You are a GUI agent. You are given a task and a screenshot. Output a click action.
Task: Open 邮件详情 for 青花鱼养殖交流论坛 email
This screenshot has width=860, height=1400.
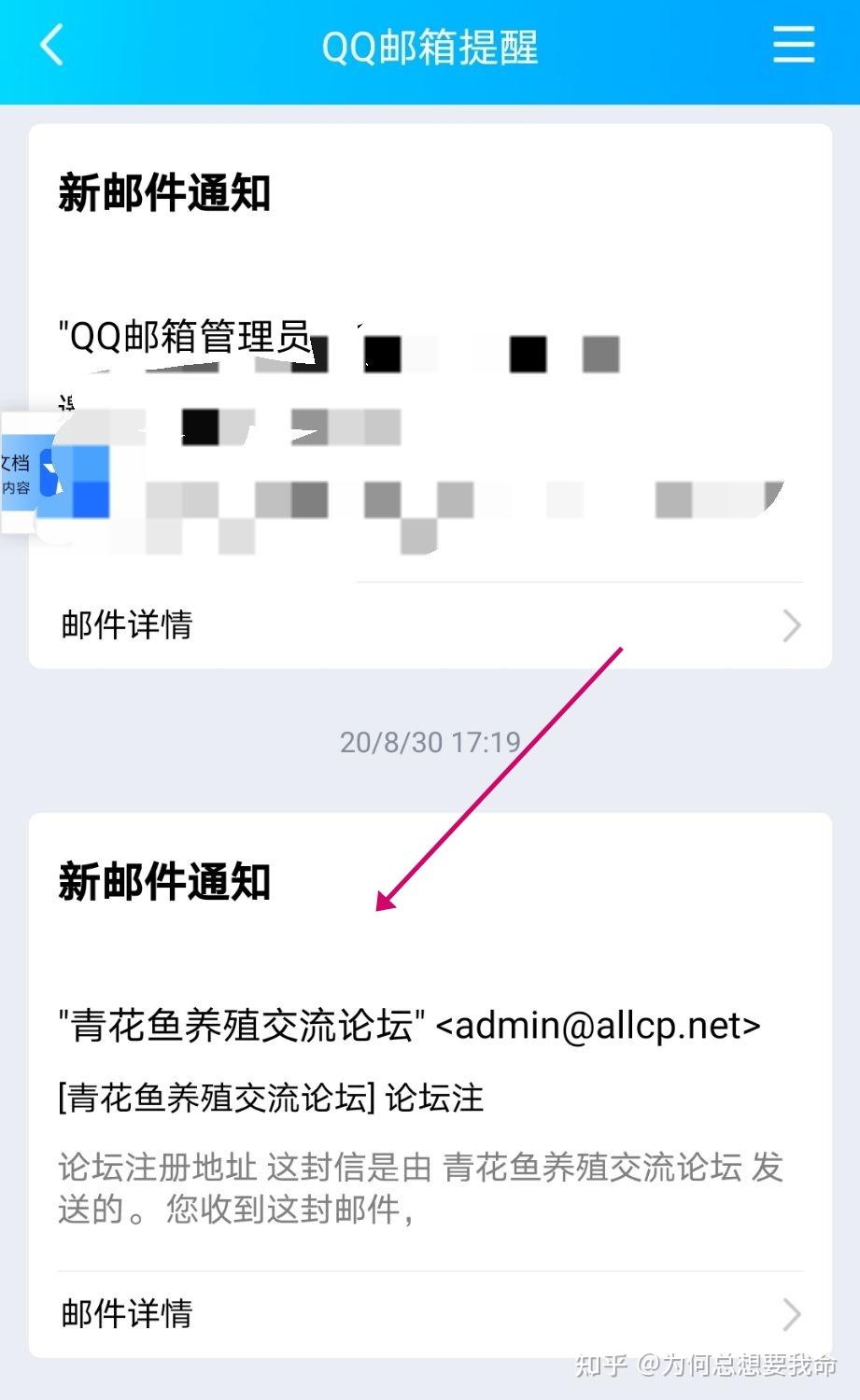tap(430, 1314)
